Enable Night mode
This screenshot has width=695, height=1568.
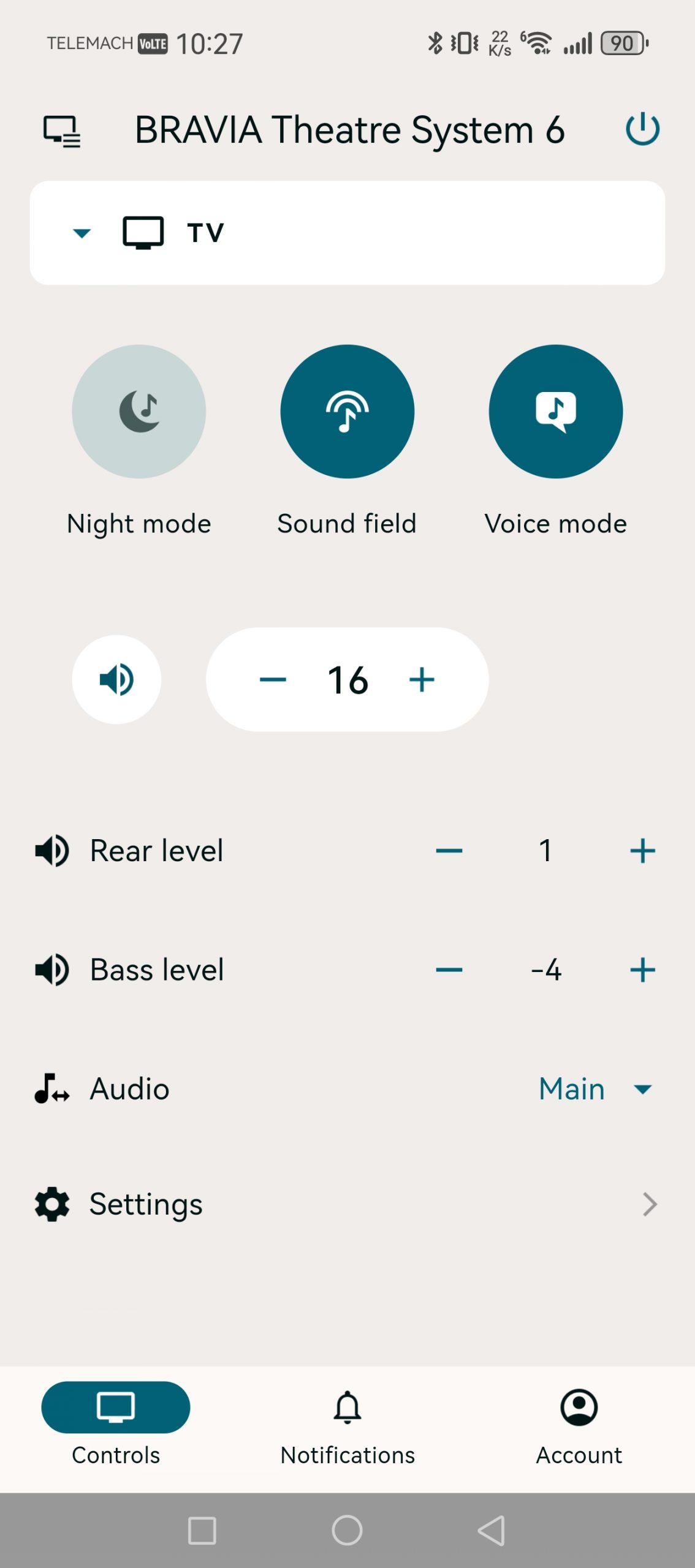tap(139, 412)
